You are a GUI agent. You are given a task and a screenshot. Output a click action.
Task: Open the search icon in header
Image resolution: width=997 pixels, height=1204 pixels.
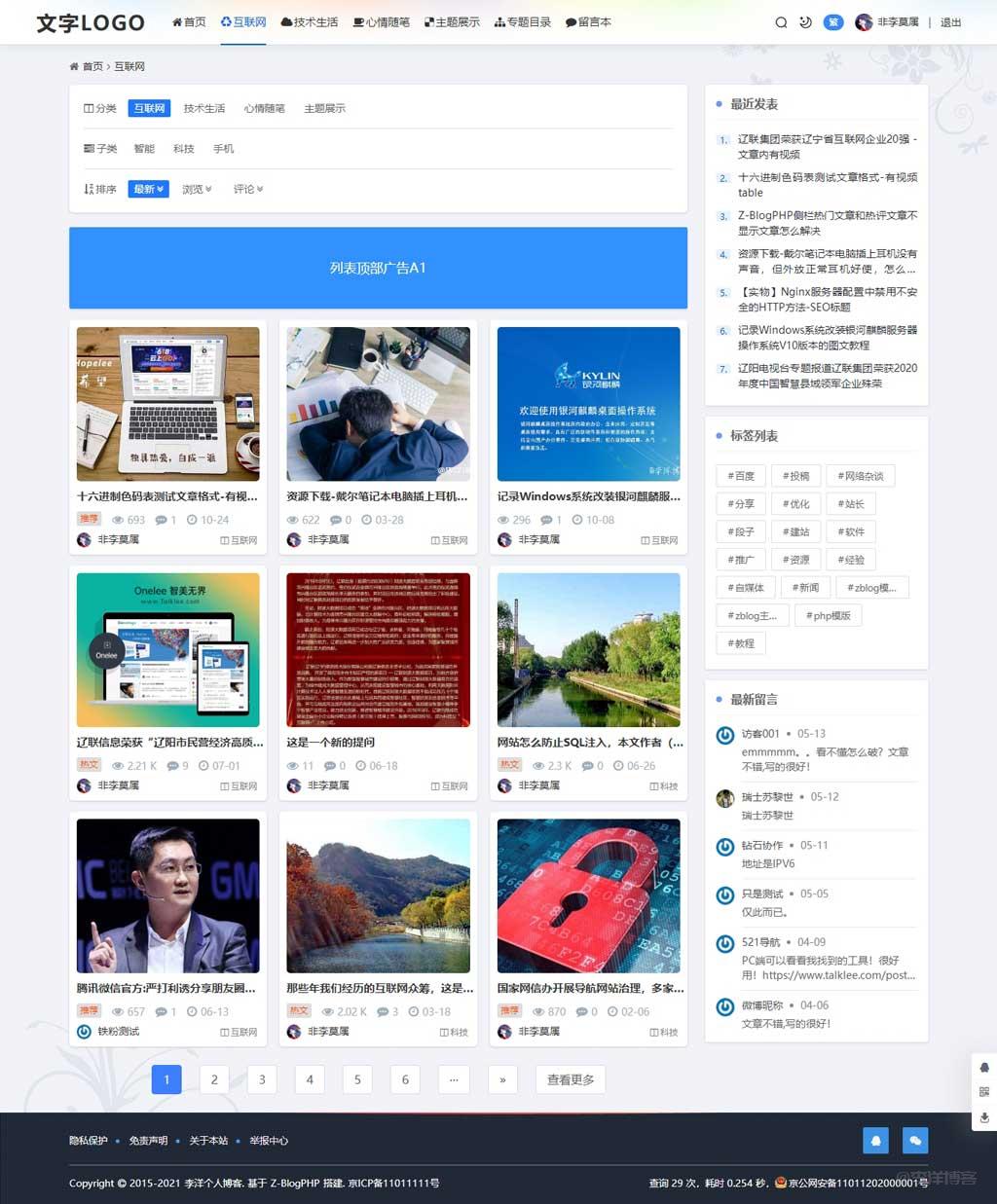[781, 22]
